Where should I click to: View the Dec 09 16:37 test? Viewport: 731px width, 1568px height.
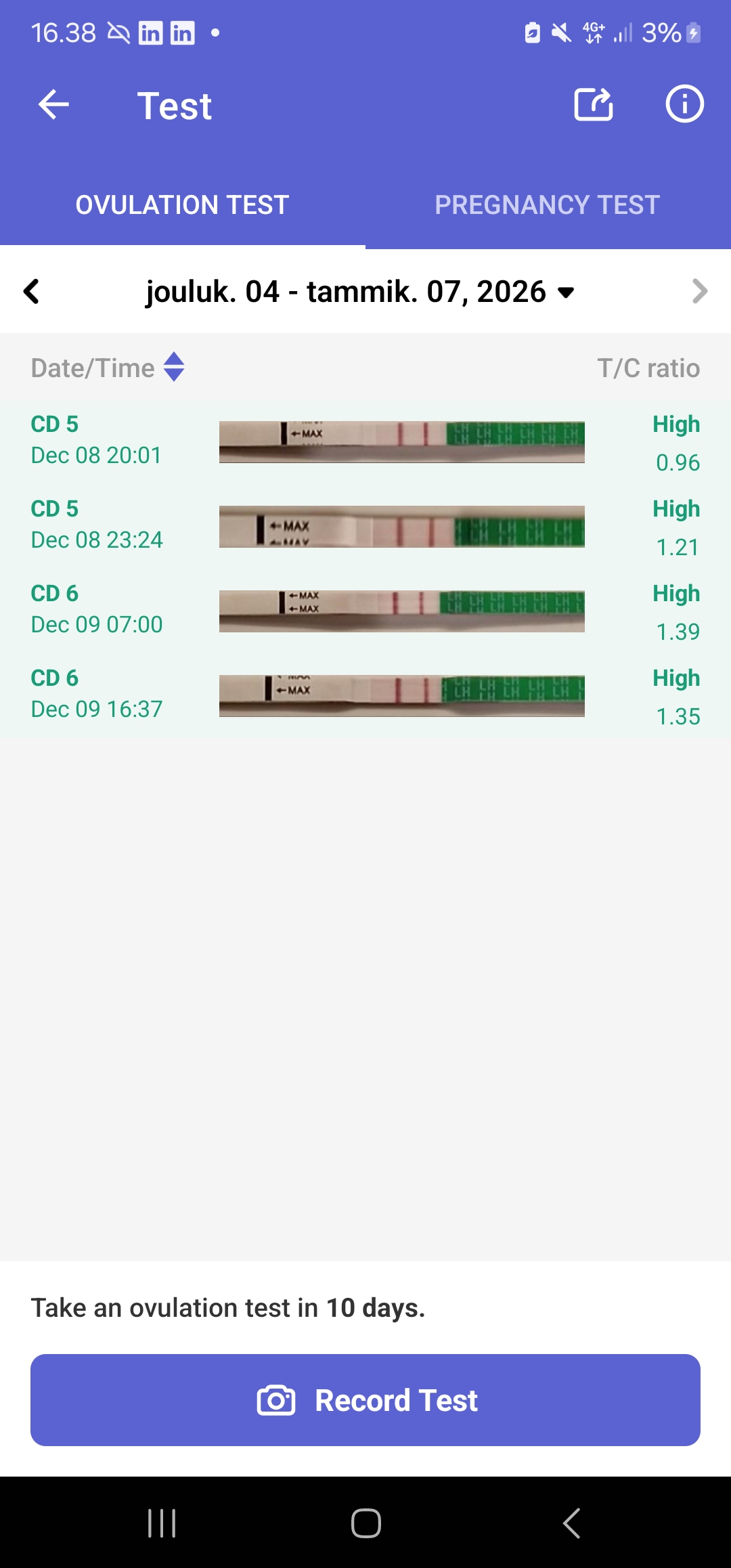pyautogui.click(x=365, y=696)
